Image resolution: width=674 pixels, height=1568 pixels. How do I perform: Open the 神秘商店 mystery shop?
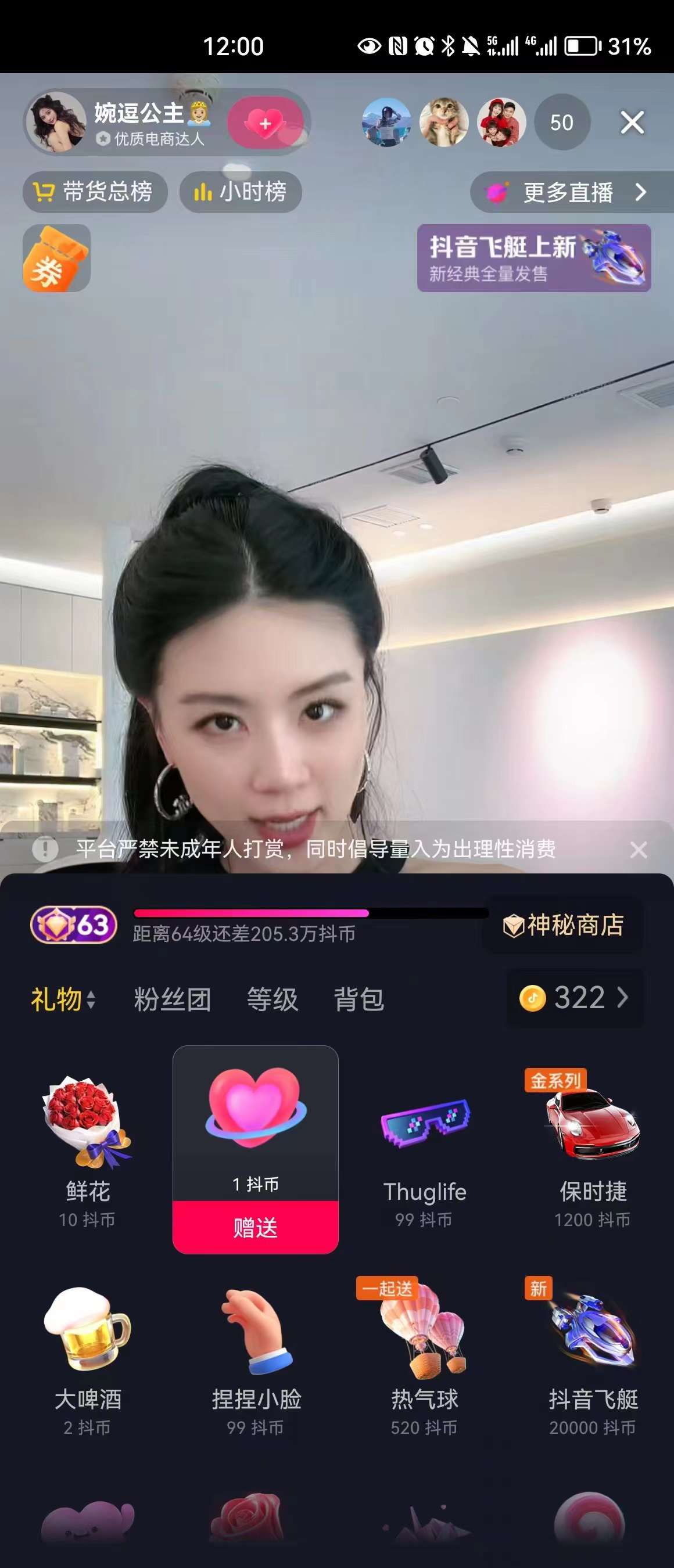(563, 925)
